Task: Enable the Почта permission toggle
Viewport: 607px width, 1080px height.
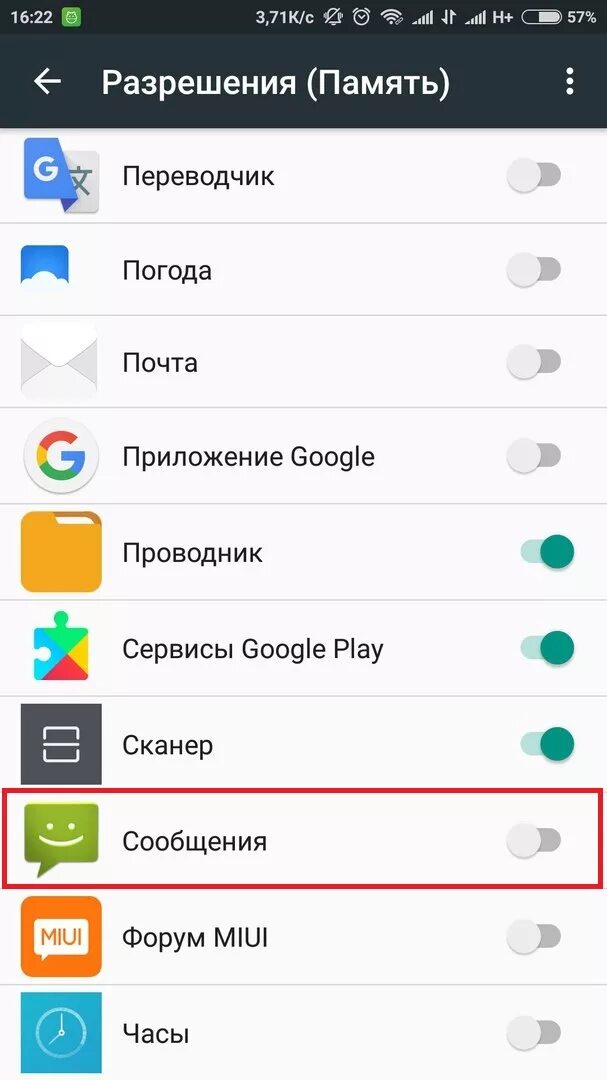Action: tap(534, 362)
